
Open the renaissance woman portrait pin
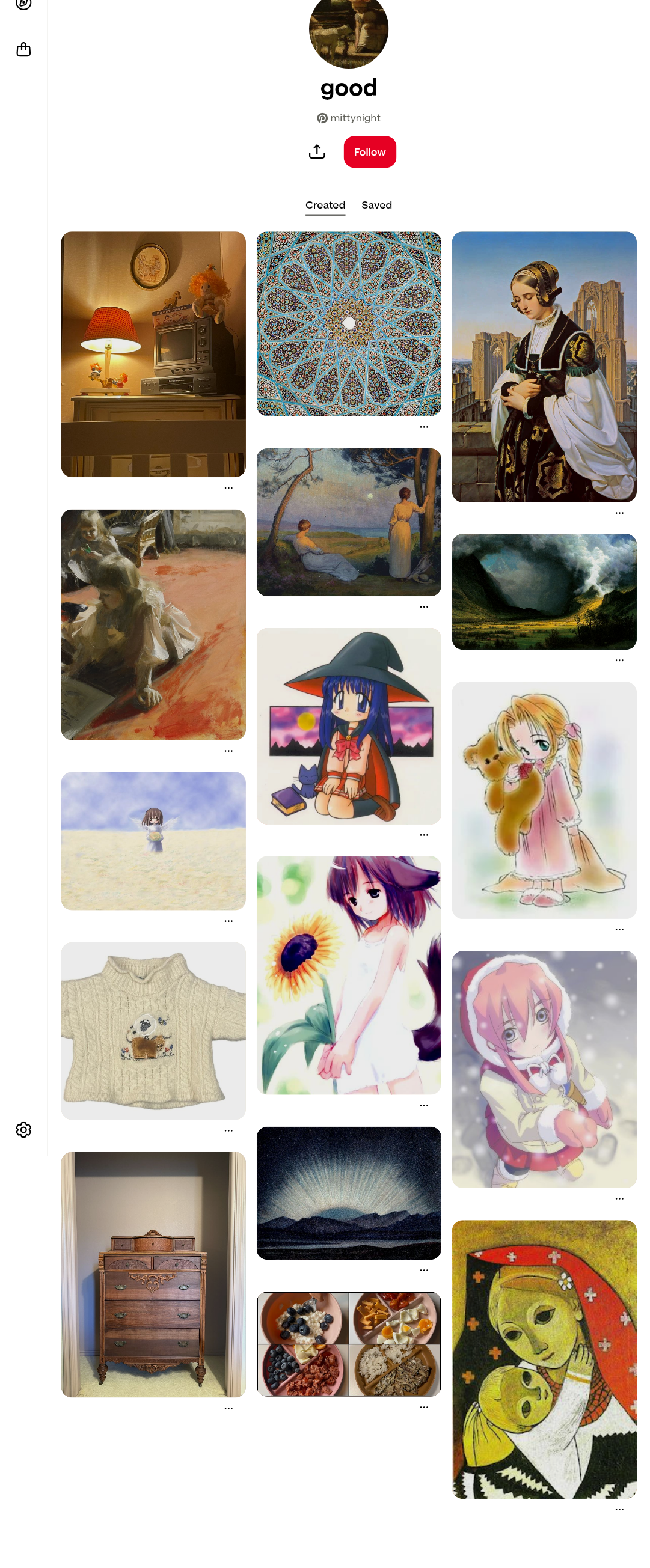[x=544, y=367]
